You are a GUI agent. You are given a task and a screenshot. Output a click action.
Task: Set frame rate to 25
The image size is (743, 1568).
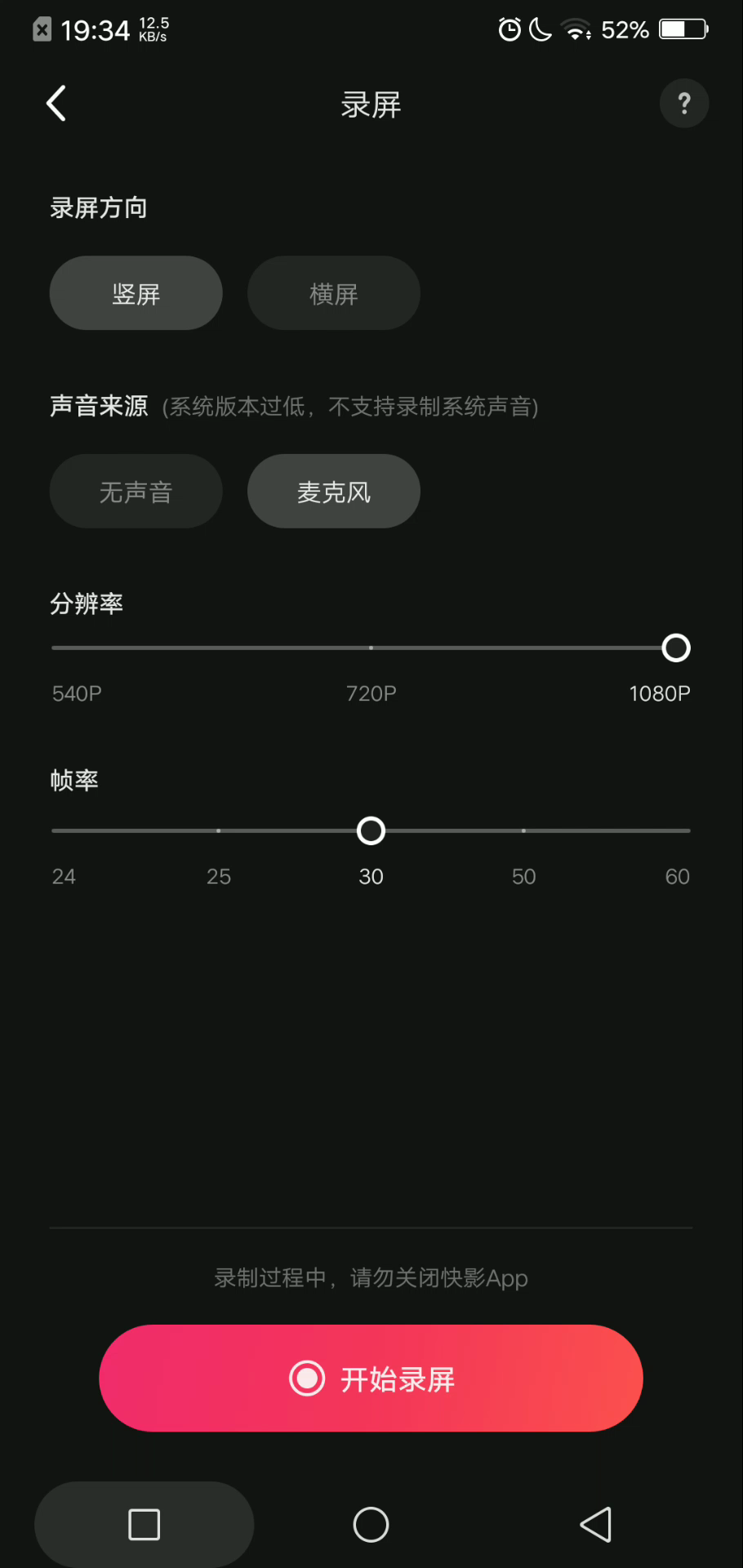(x=219, y=831)
